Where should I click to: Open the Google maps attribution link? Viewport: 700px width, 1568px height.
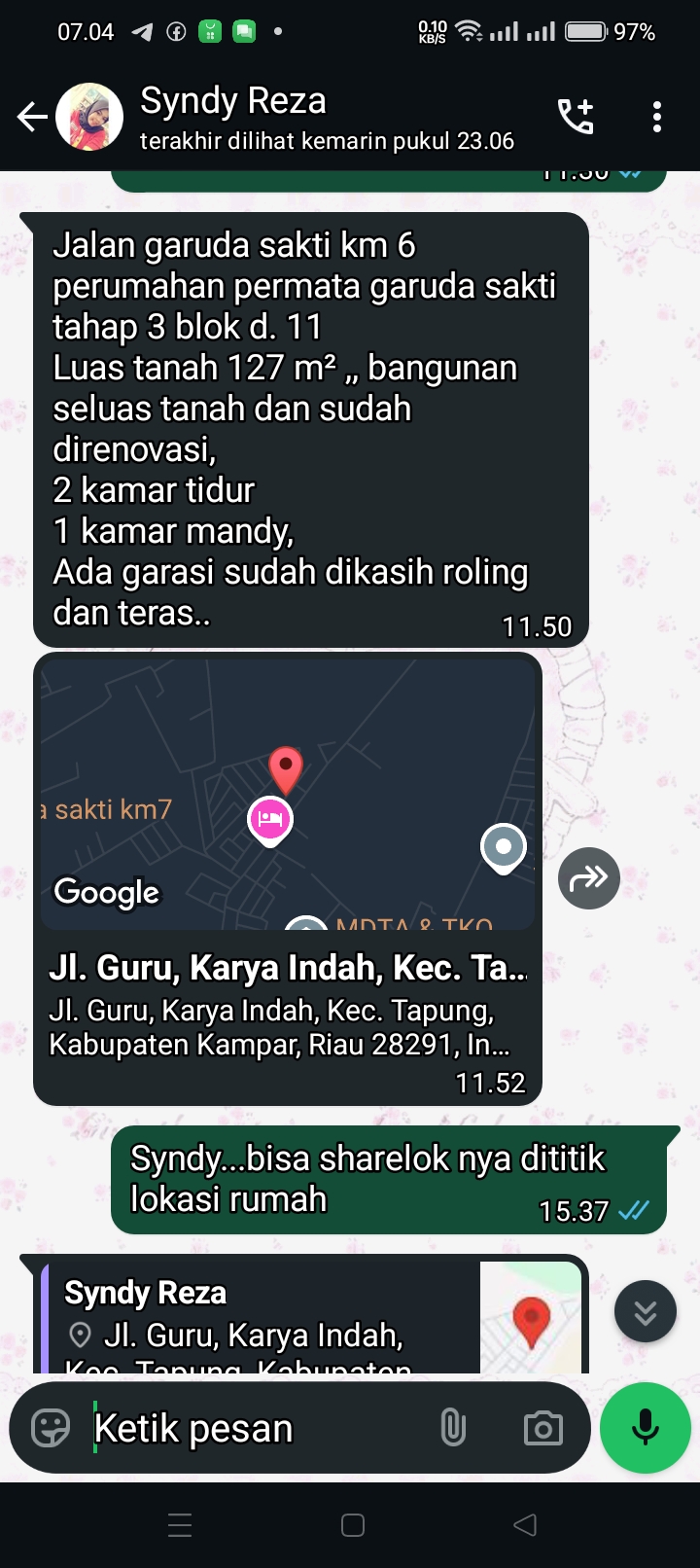point(105,892)
